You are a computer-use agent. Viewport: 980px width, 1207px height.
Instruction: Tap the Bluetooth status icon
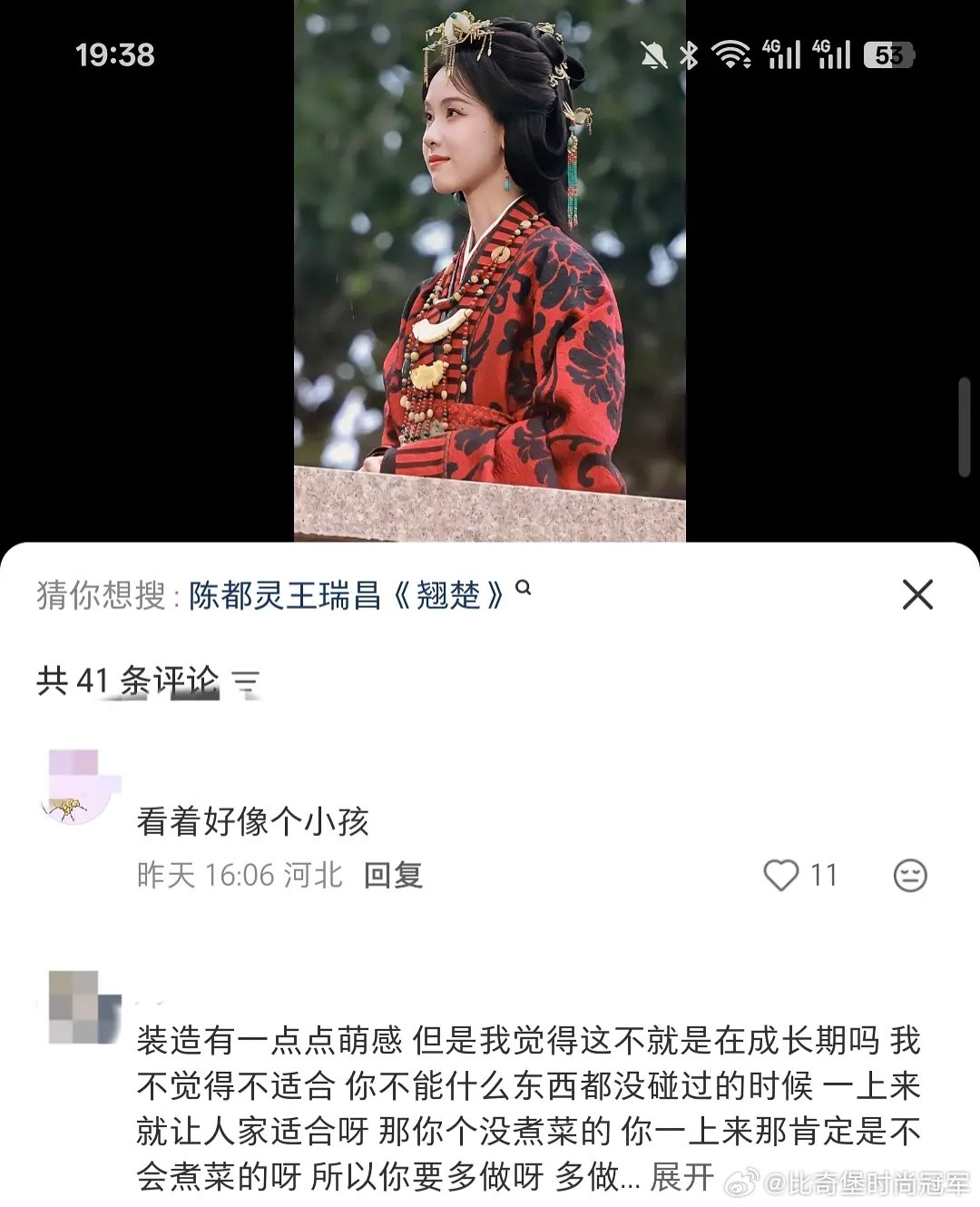pyautogui.click(x=688, y=54)
